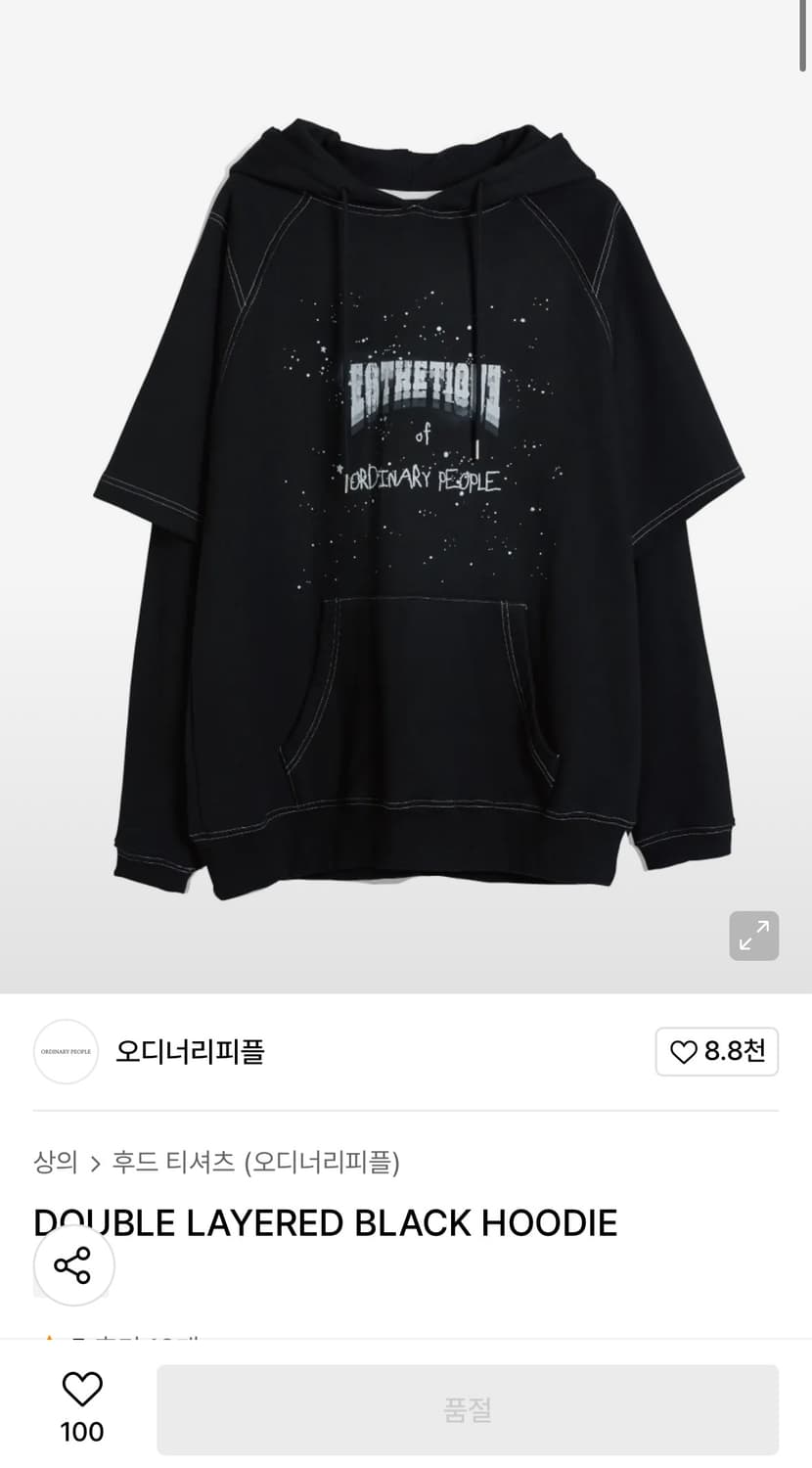Open the 상의 category breadcrumb
This screenshot has height=1468, width=812.
[55, 1163]
